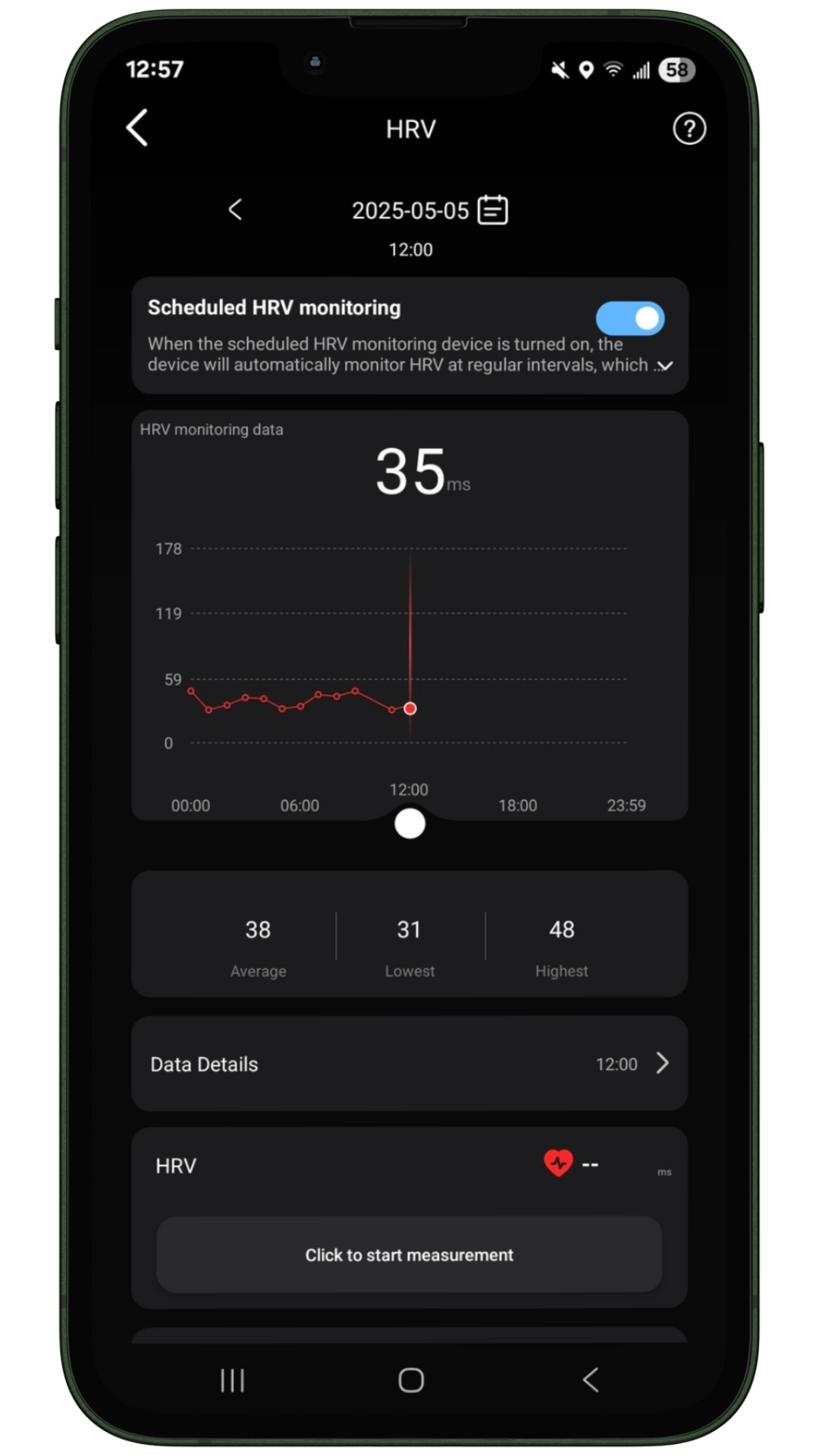Image resolution: width=819 pixels, height=1456 pixels.
Task: Open the HRV help question mark
Action: [x=689, y=129]
